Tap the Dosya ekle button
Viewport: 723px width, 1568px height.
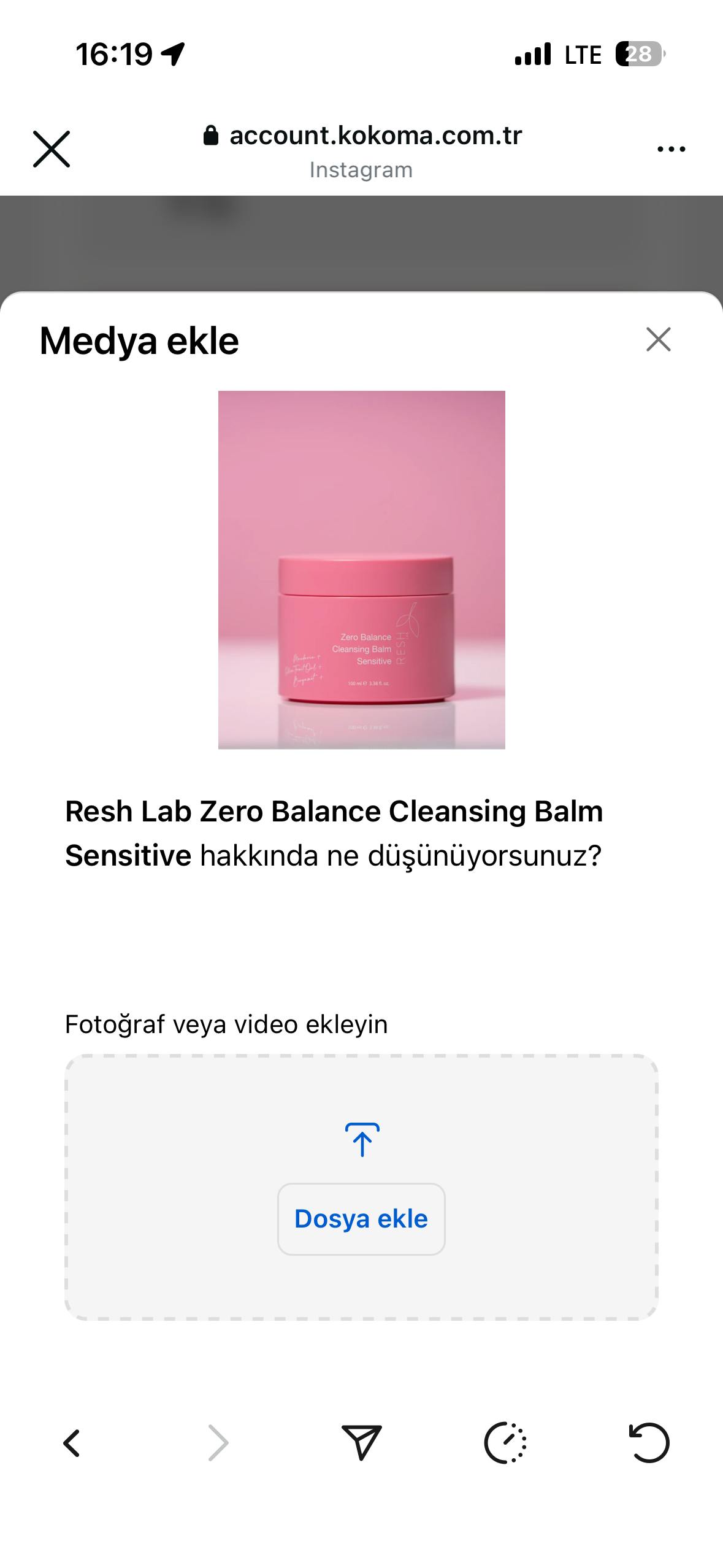361,1218
